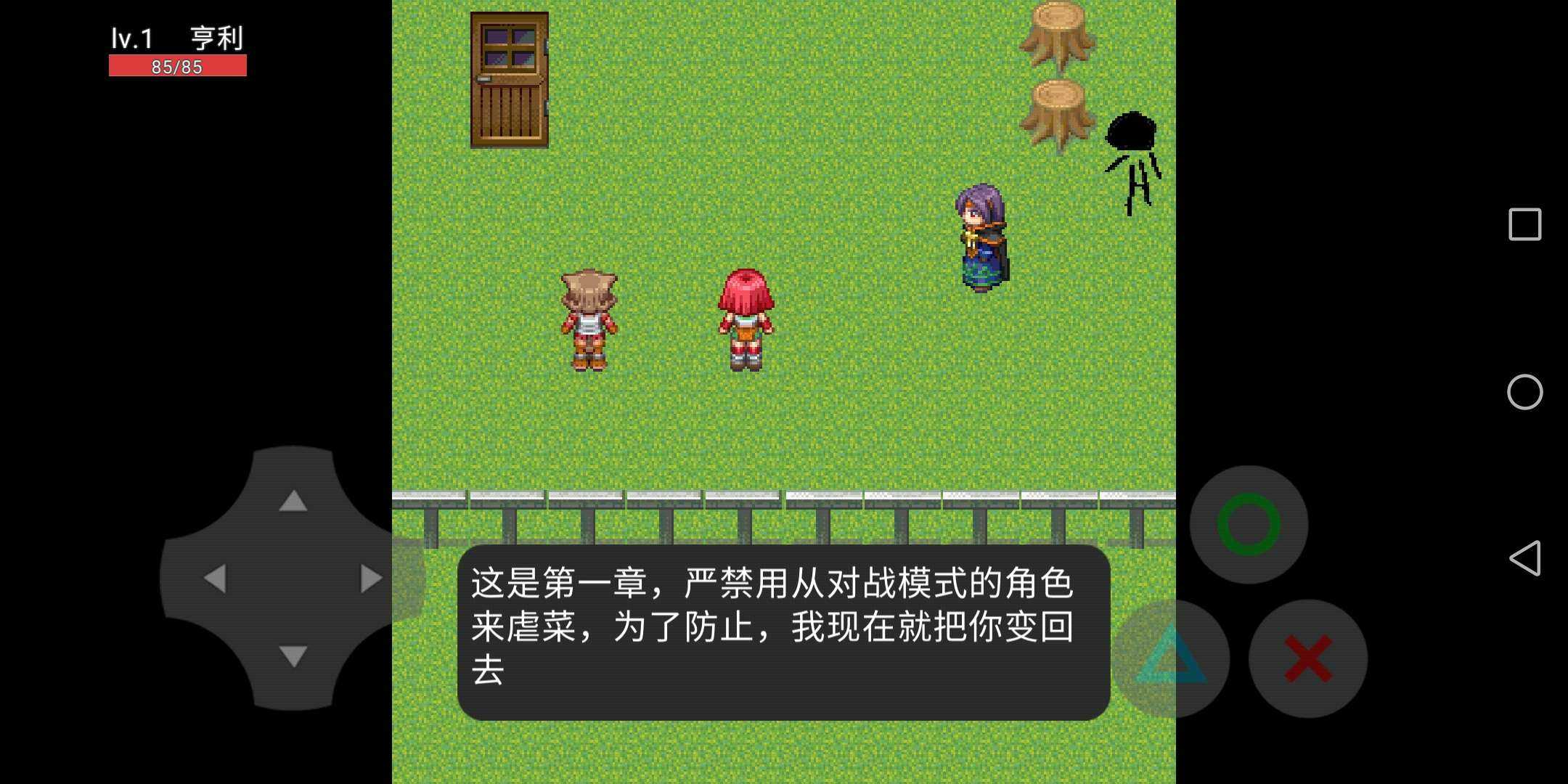Tap the right arrow on the D-pad
Image resolution: width=1568 pixels, height=784 pixels.
pos(371,579)
